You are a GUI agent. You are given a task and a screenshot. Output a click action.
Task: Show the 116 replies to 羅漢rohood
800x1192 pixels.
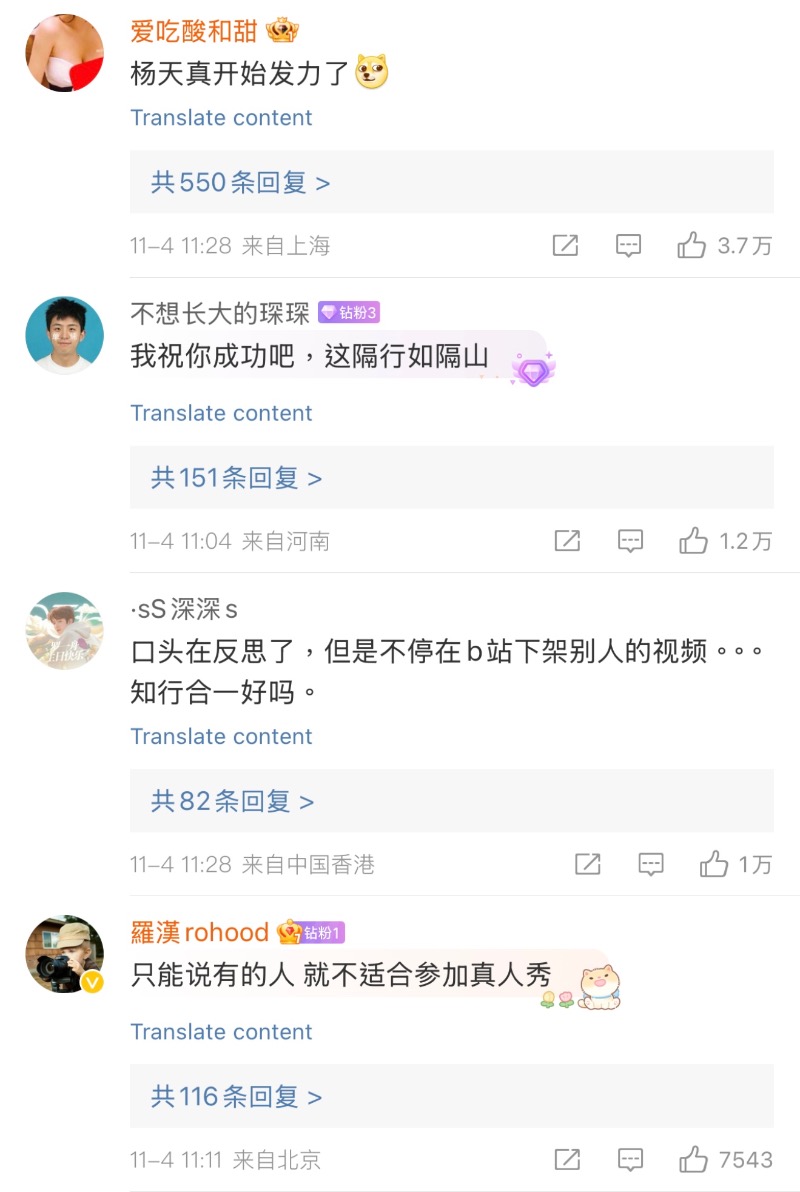pos(236,1097)
